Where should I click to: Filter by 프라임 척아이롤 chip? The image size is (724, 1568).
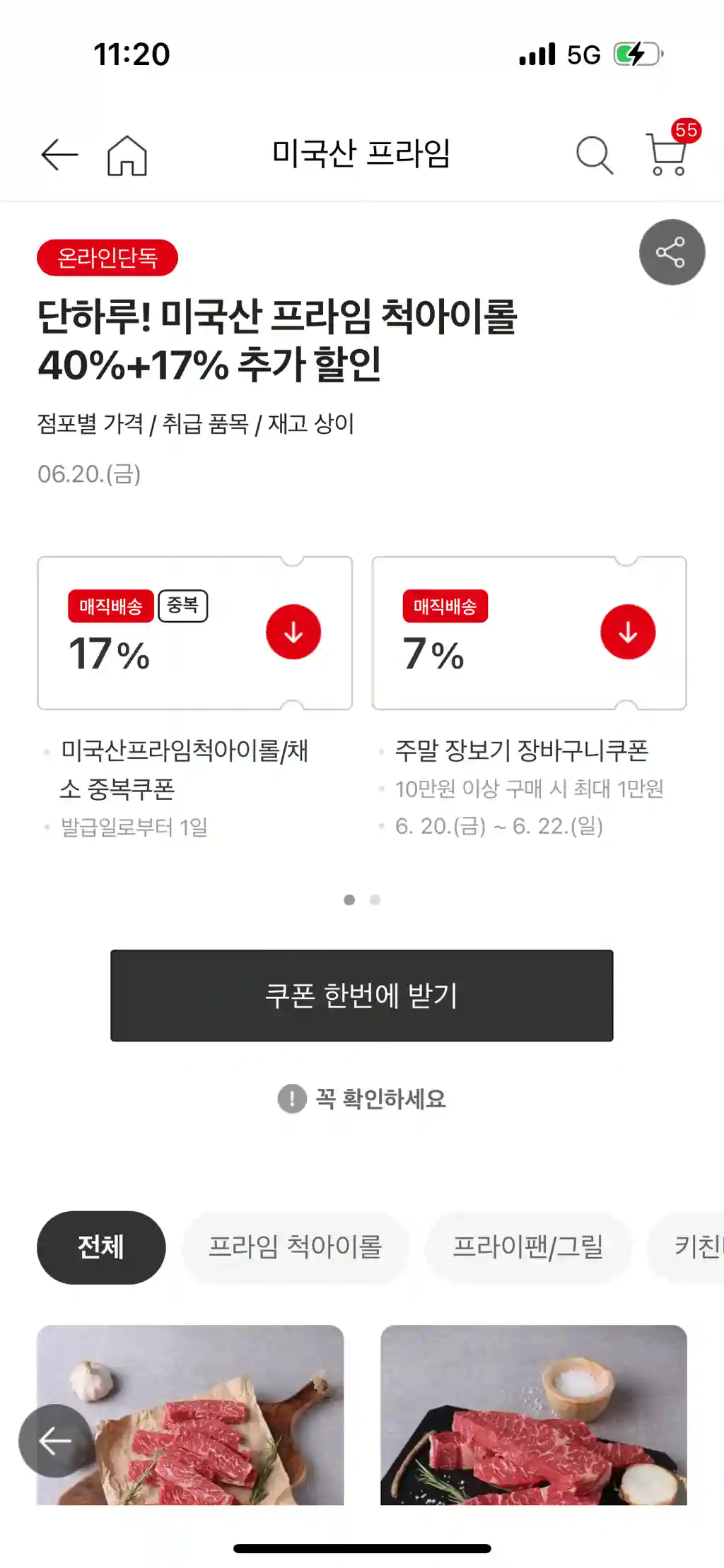click(x=296, y=1247)
